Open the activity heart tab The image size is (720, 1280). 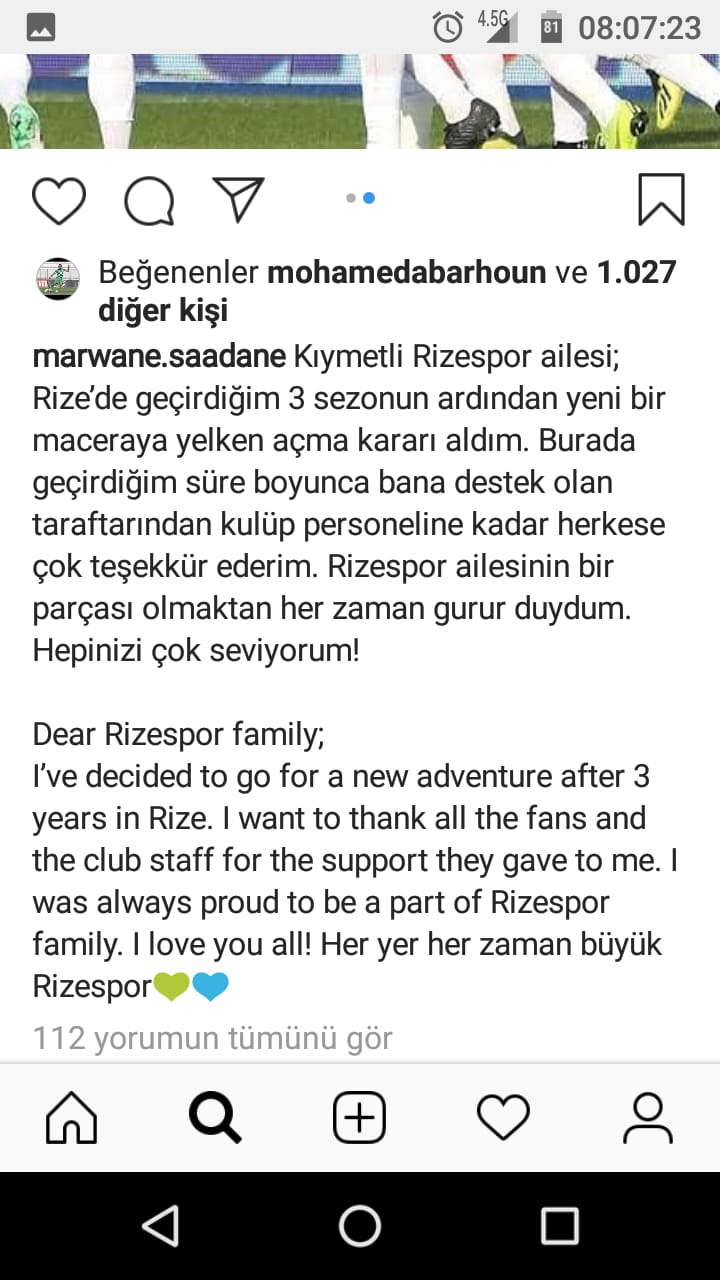(x=503, y=1117)
